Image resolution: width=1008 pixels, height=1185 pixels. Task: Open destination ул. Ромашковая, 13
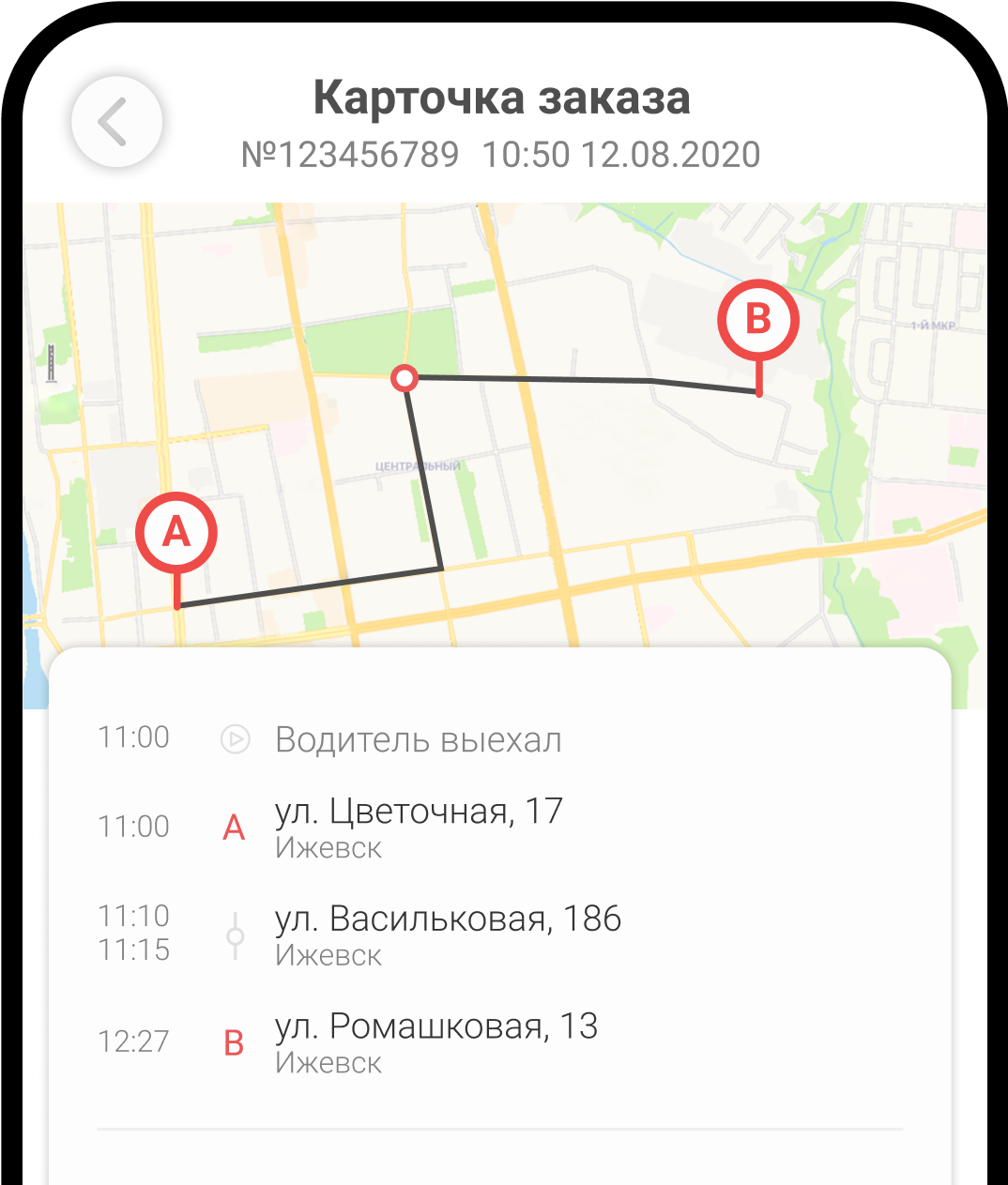click(436, 1041)
